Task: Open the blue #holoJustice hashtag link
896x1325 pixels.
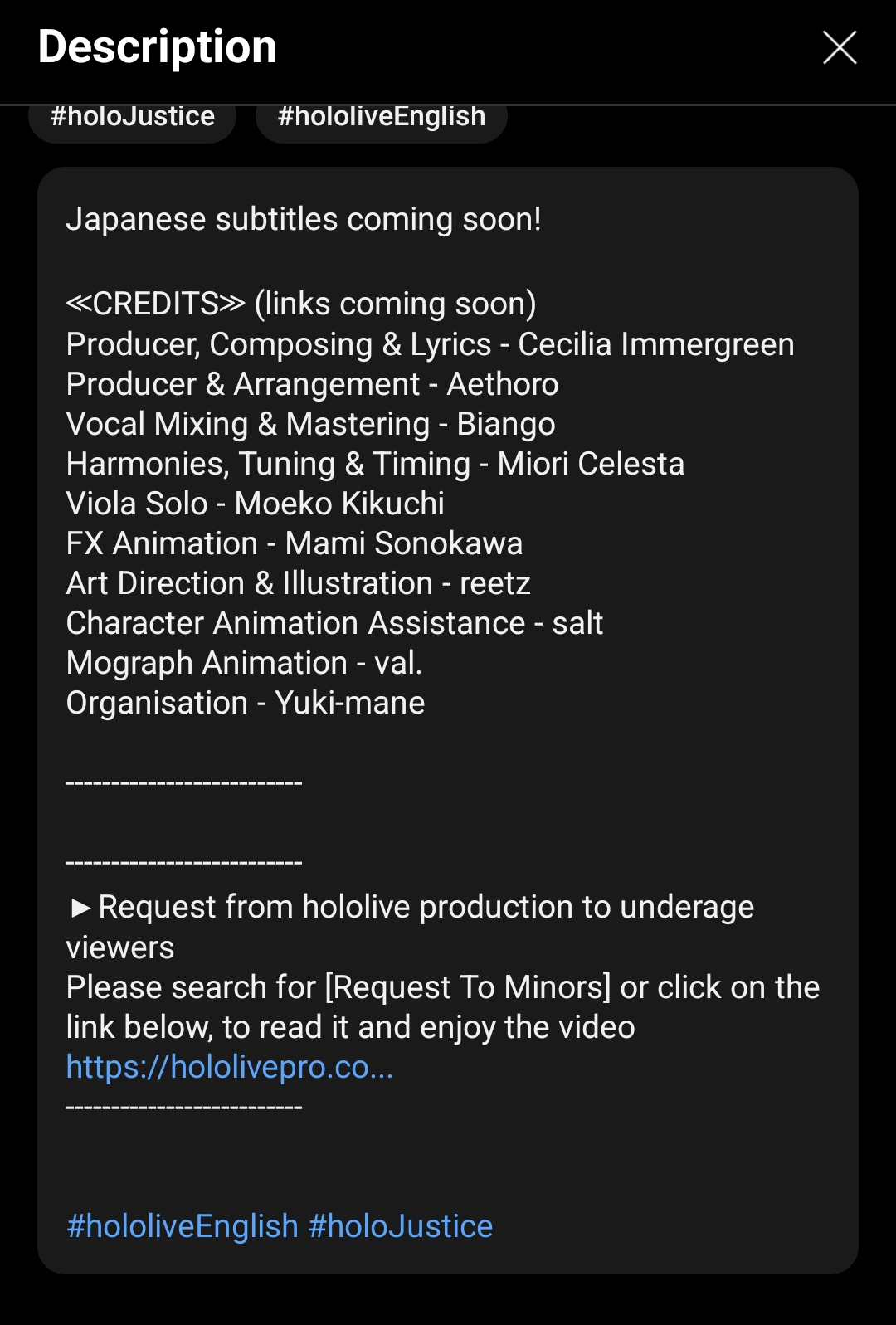Action: (401, 1226)
